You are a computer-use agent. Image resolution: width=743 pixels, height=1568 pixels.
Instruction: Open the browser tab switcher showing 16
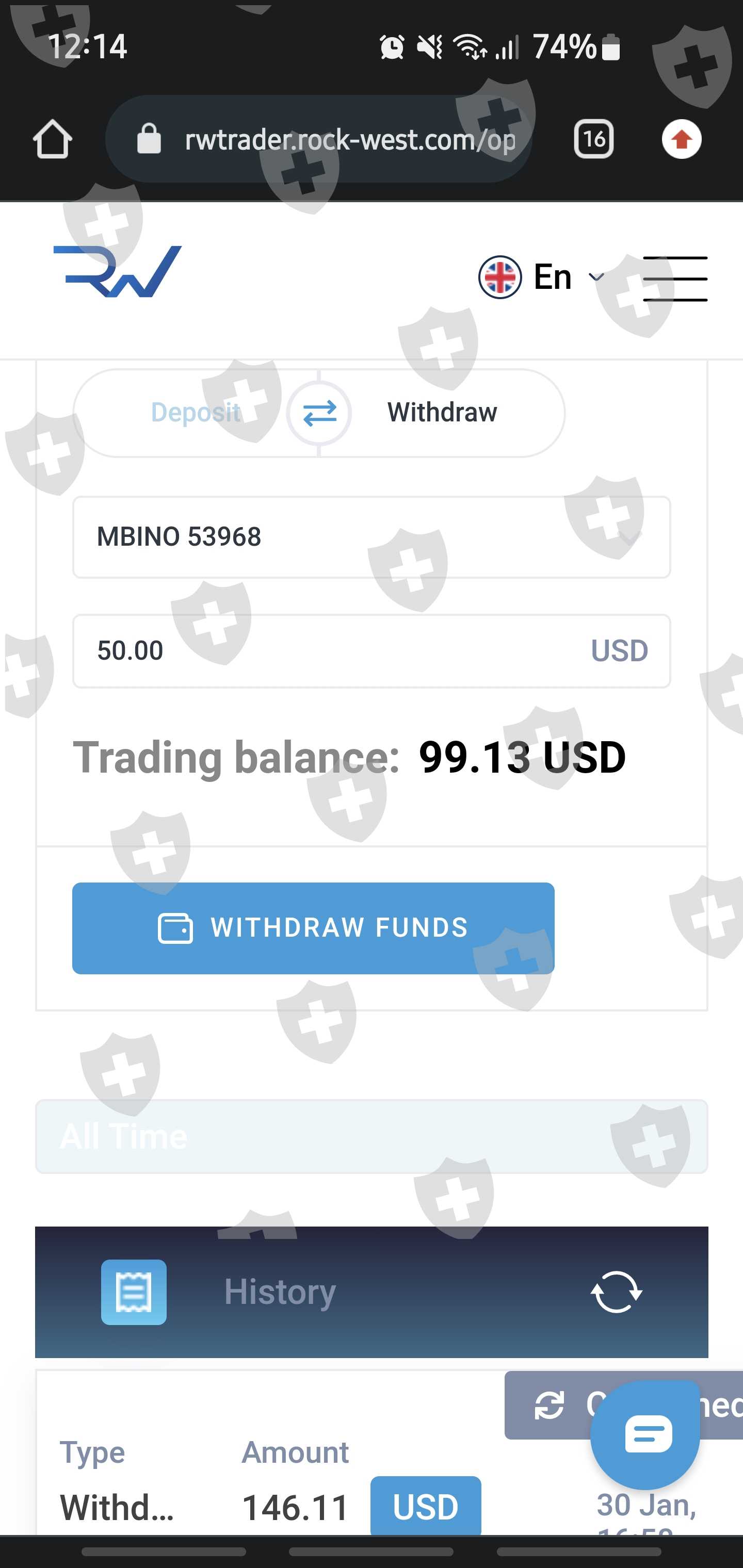tap(593, 139)
